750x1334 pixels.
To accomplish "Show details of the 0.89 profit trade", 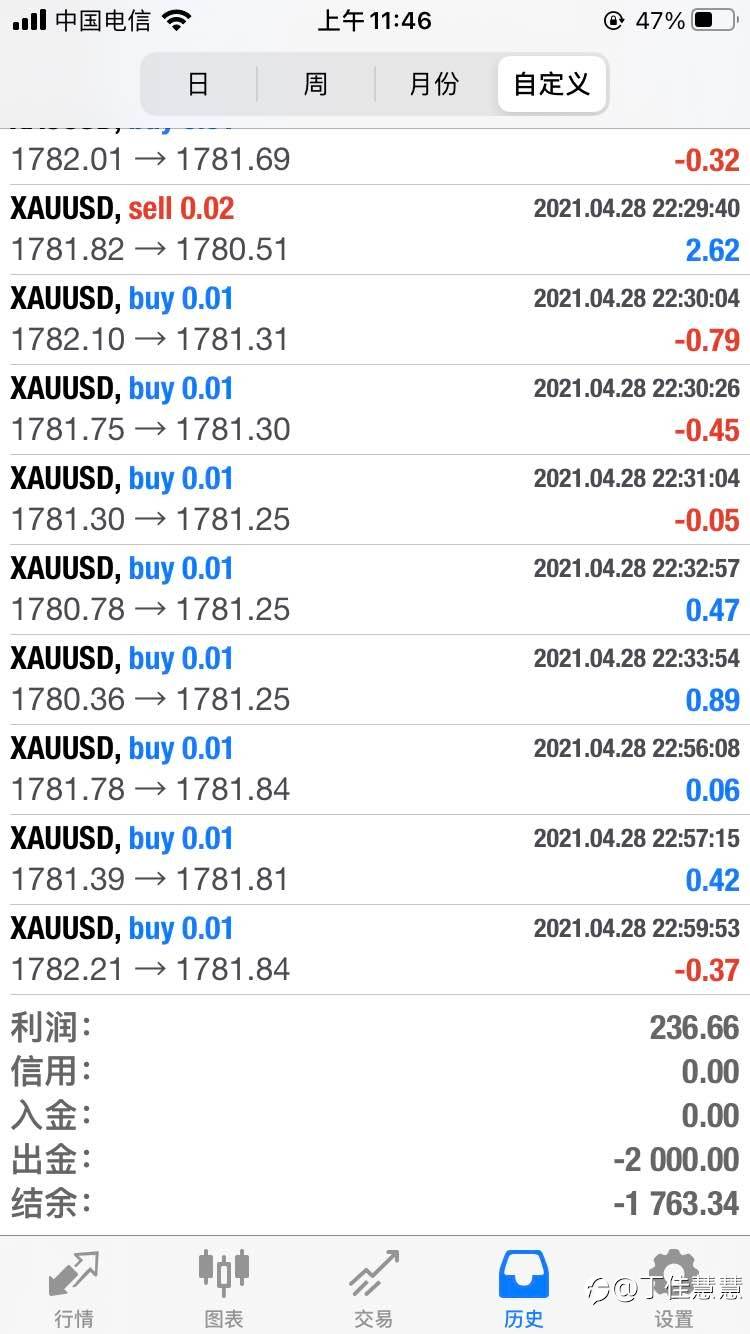I will pyautogui.click(x=375, y=679).
